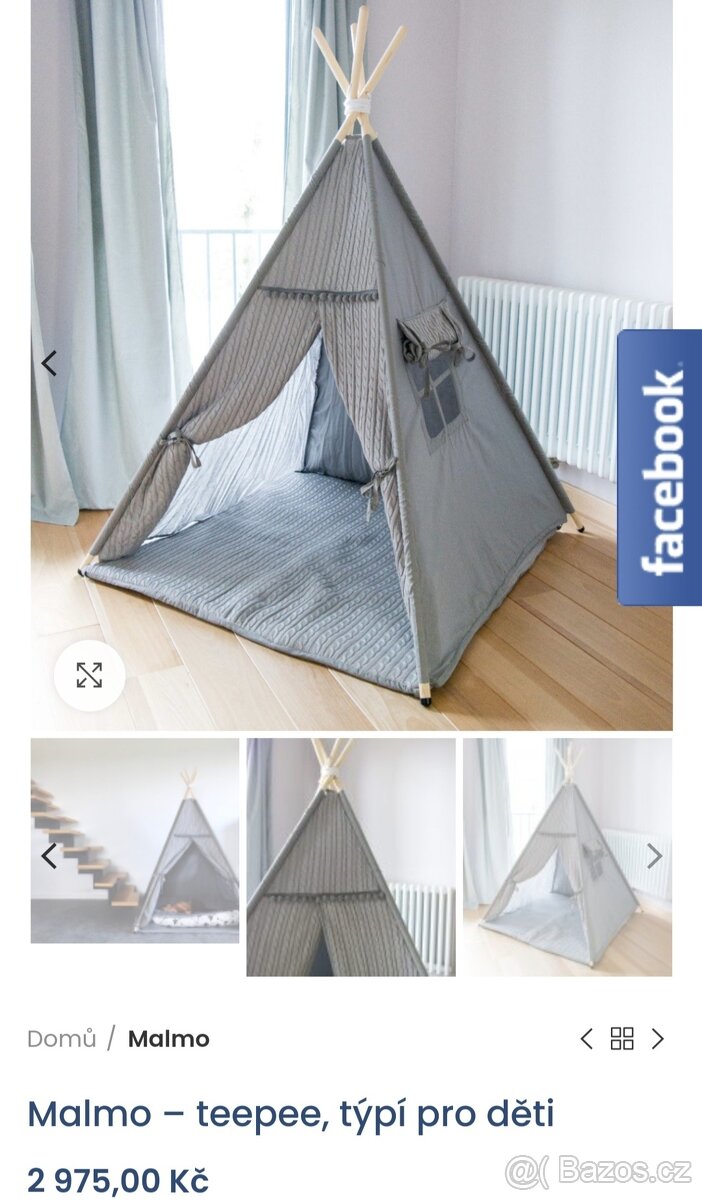The image size is (702, 1200).
Task: Go to the previous product
Action: pos(587,1039)
